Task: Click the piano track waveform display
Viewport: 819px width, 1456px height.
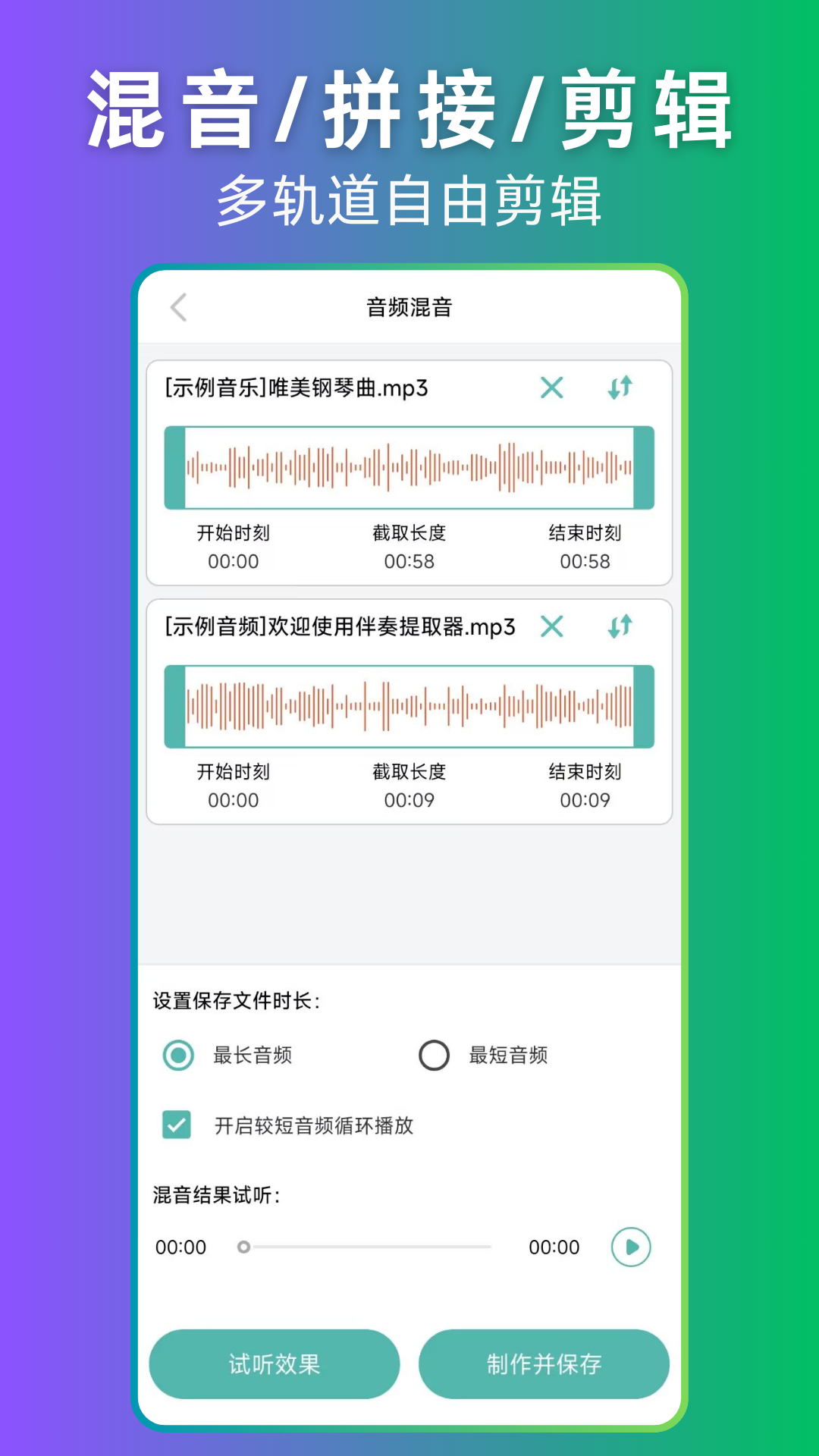Action: (x=409, y=468)
